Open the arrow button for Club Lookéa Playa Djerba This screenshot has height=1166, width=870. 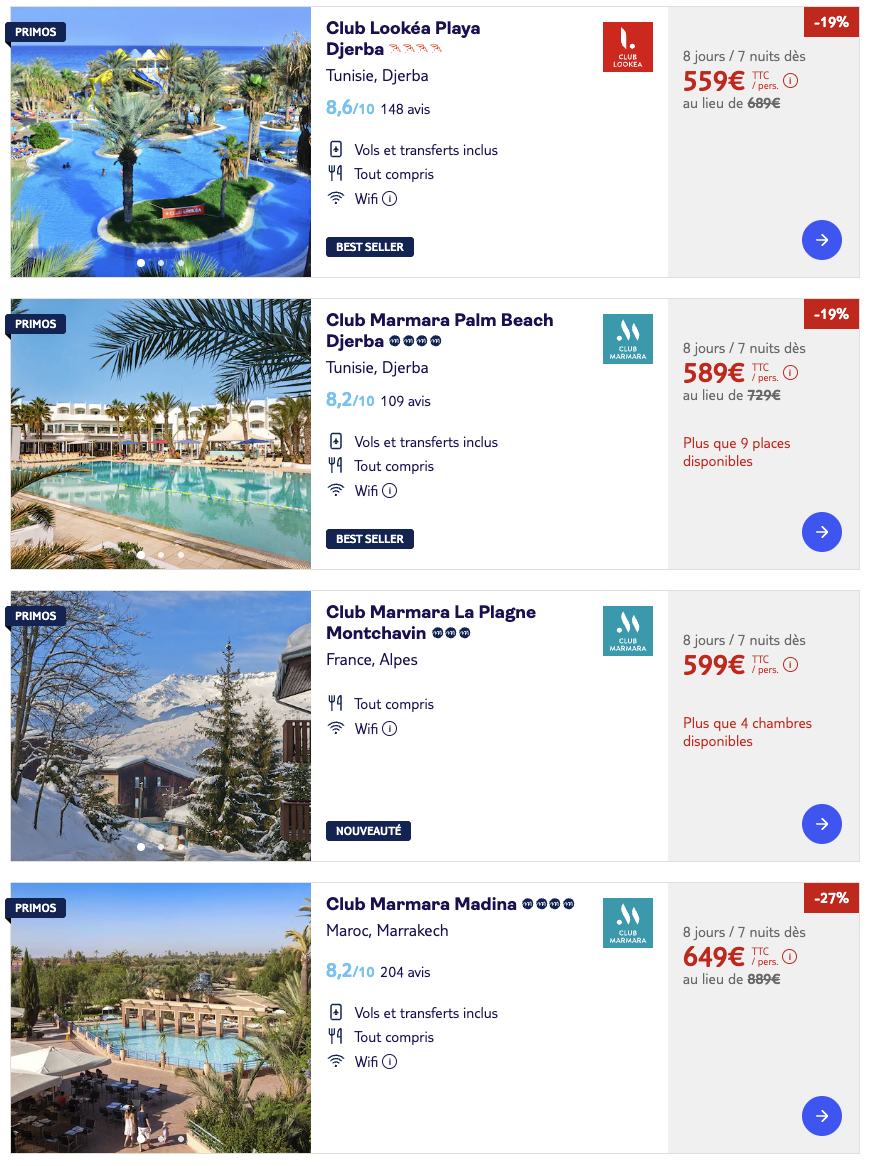click(821, 240)
